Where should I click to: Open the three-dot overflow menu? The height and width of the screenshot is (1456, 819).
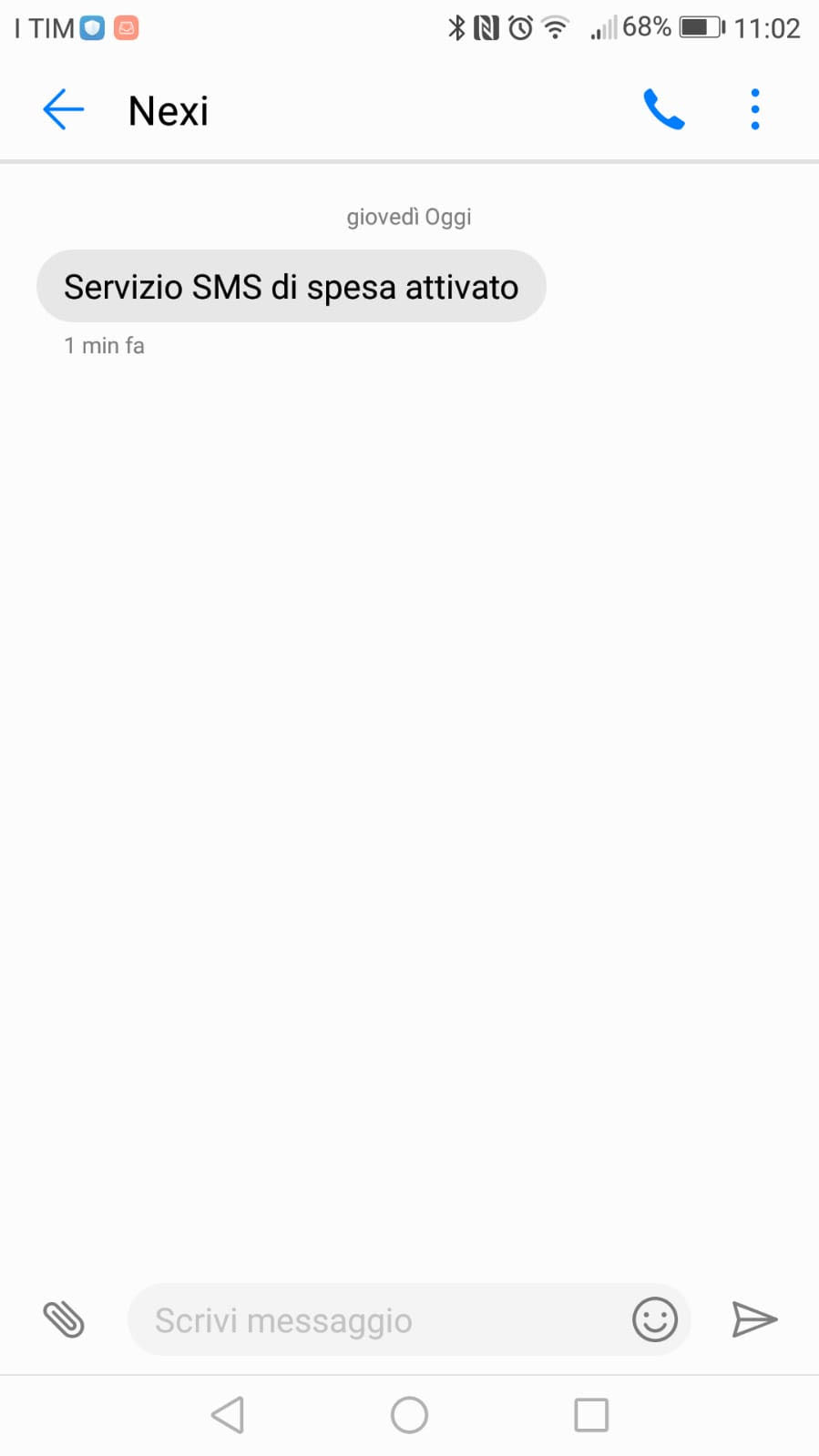[x=754, y=110]
